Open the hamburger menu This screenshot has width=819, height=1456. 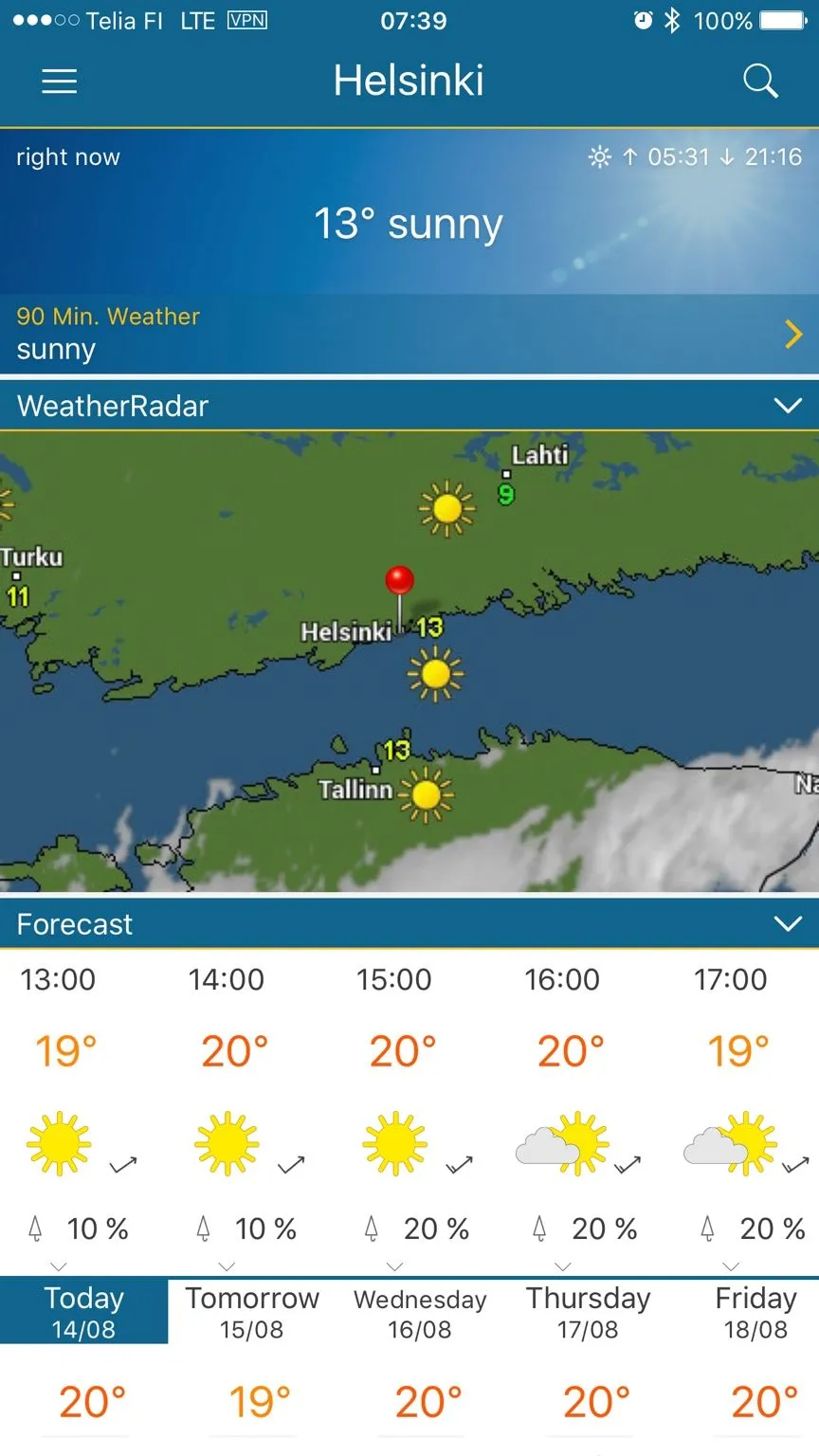(59, 82)
